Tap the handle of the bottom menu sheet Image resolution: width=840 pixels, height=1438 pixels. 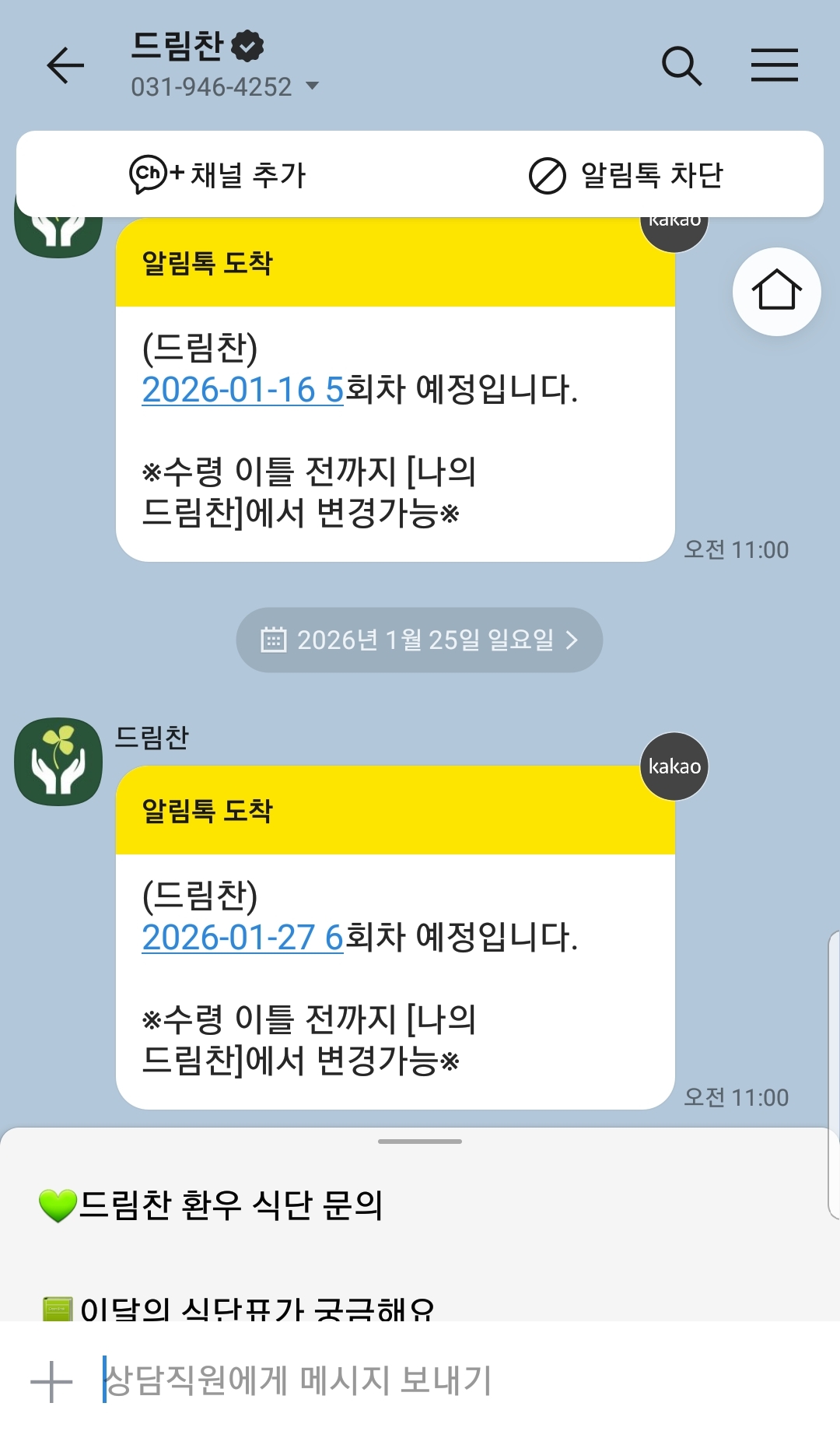[x=419, y=1142]
